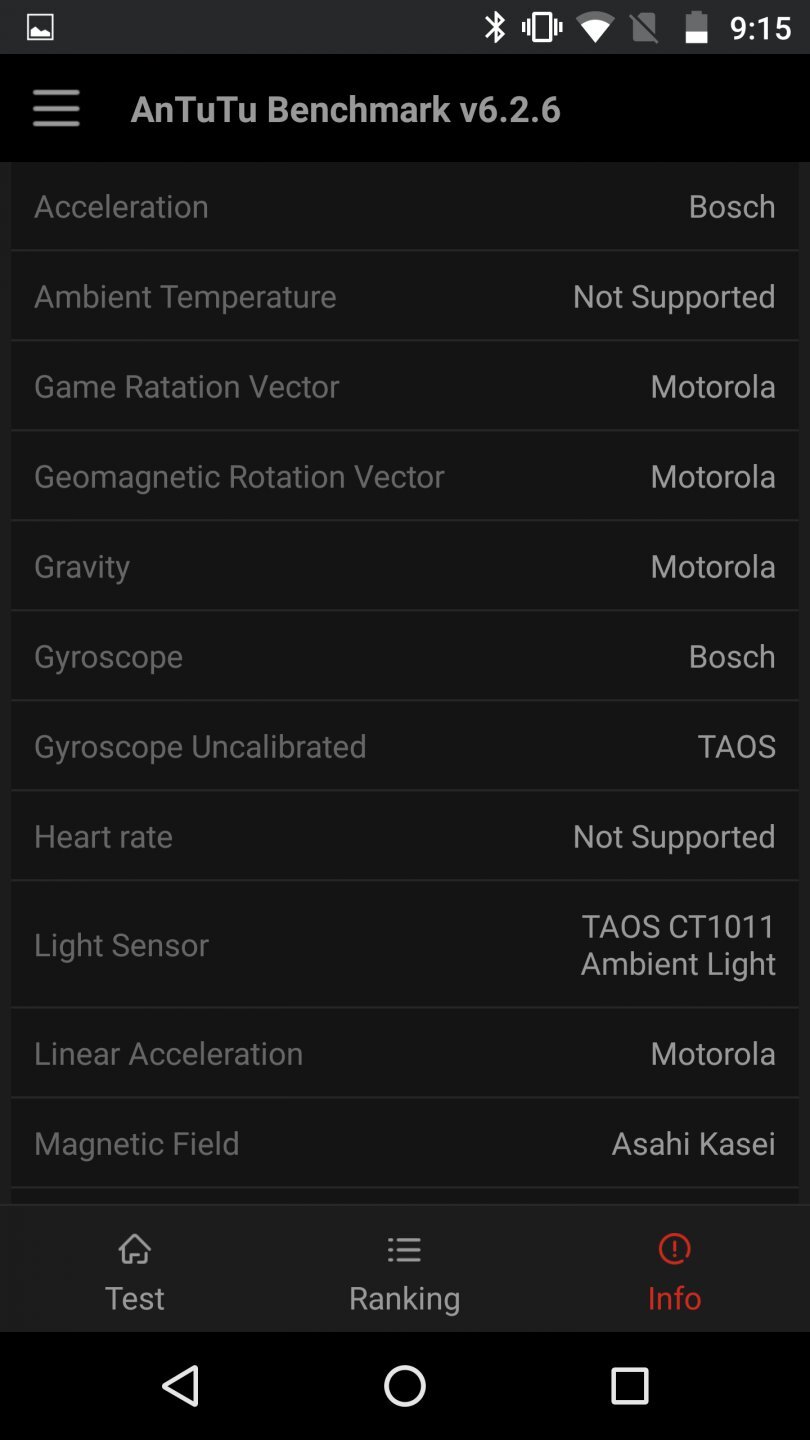Image resolution: width=810 pixels, height=1440 pixels.
Task: Tap the vibrate mode icon in status bar
Action: [x=541, y=27]
